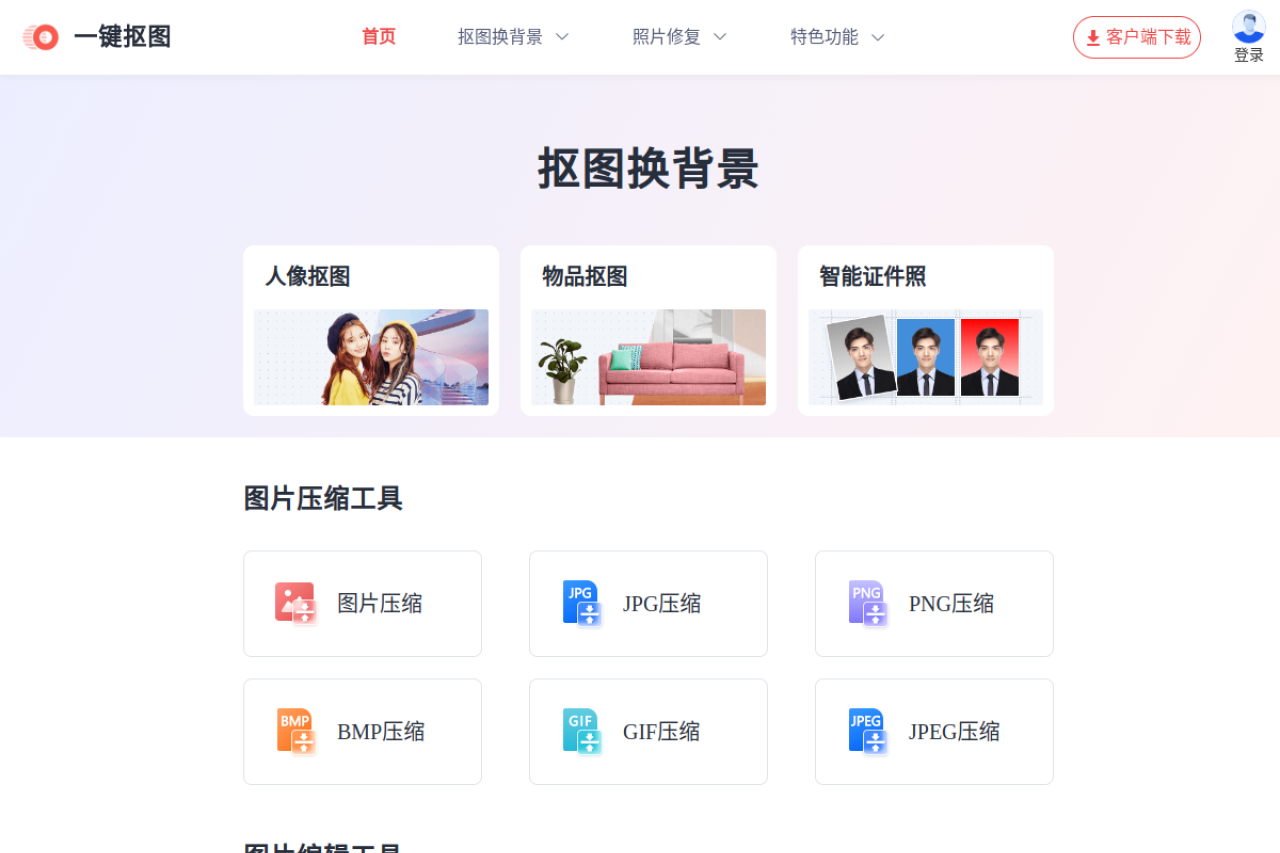The width and height of the screenshot is (1280, 853).
Task: Choose the JPEG压缩 tool
Action: coord(934,732)
